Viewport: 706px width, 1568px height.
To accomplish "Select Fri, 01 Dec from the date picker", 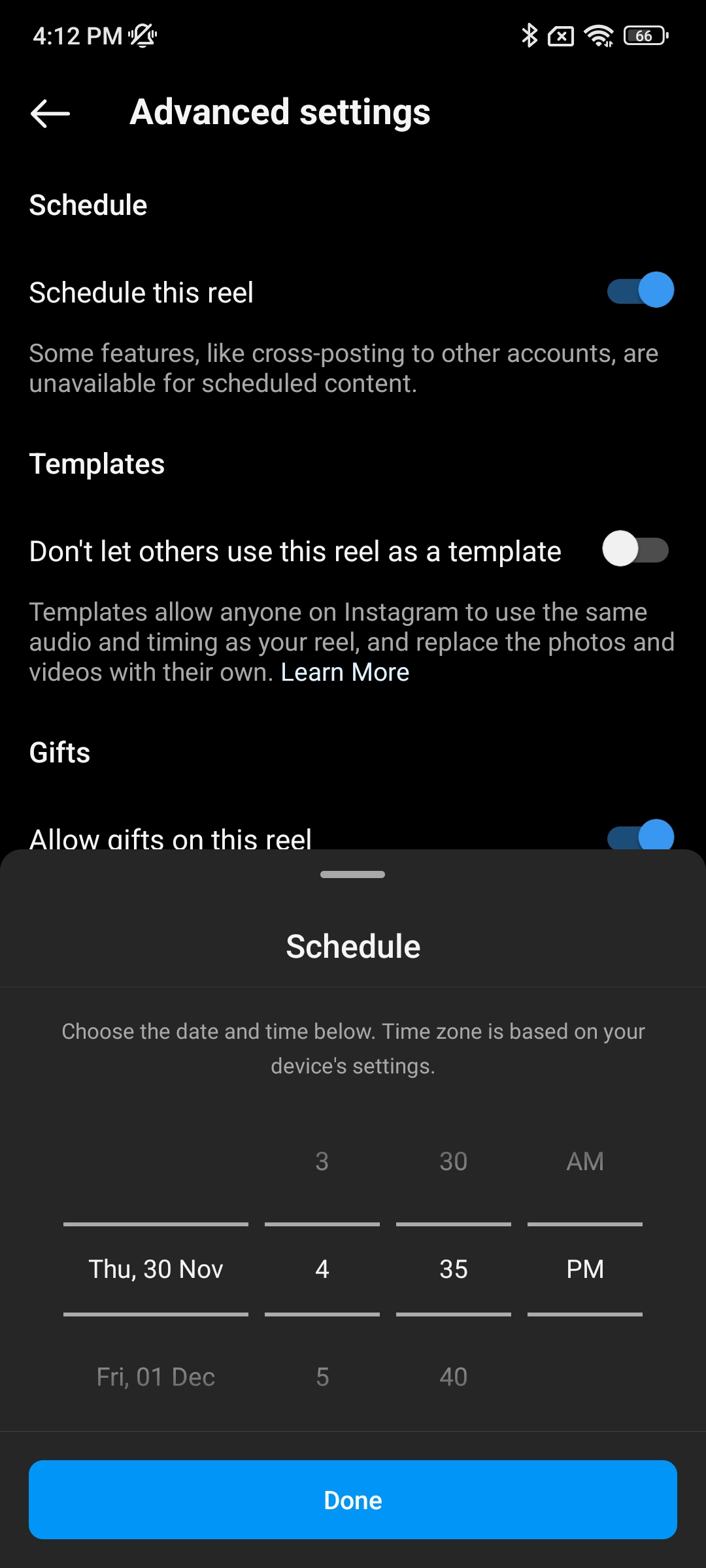I will 155,1376.
